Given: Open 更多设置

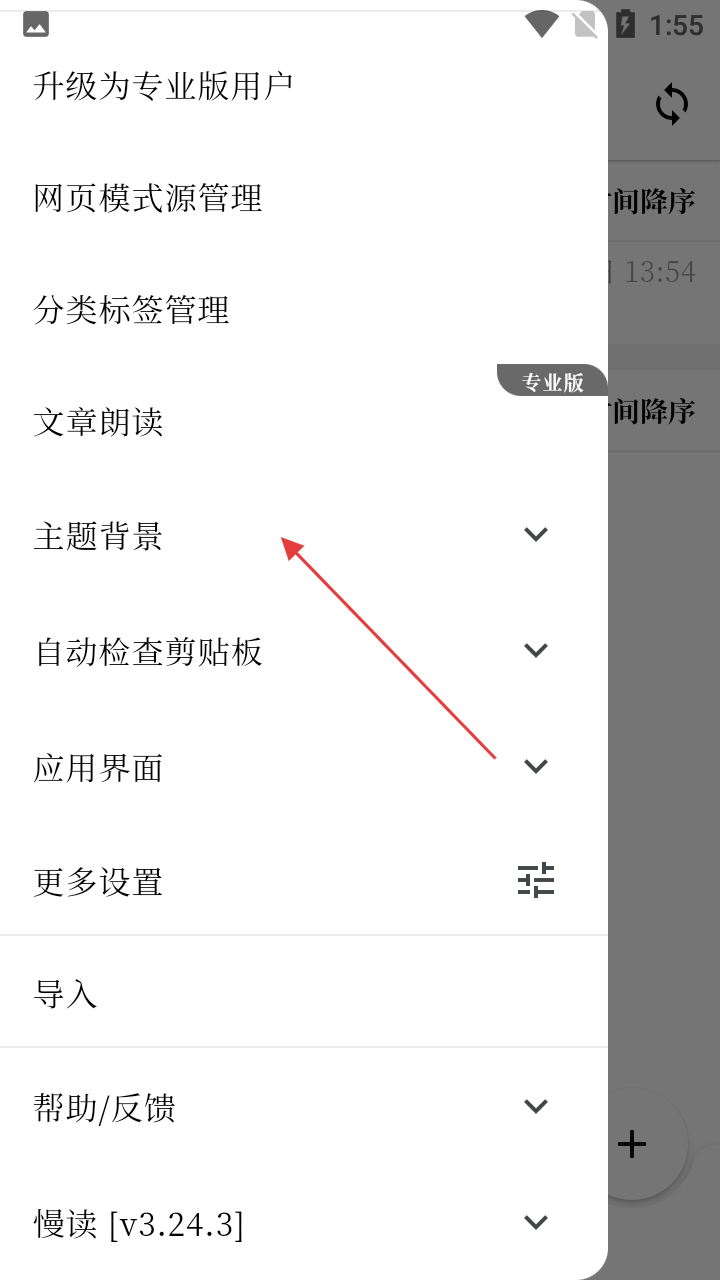Looking at the screenshot, I should tap(98, 882).
